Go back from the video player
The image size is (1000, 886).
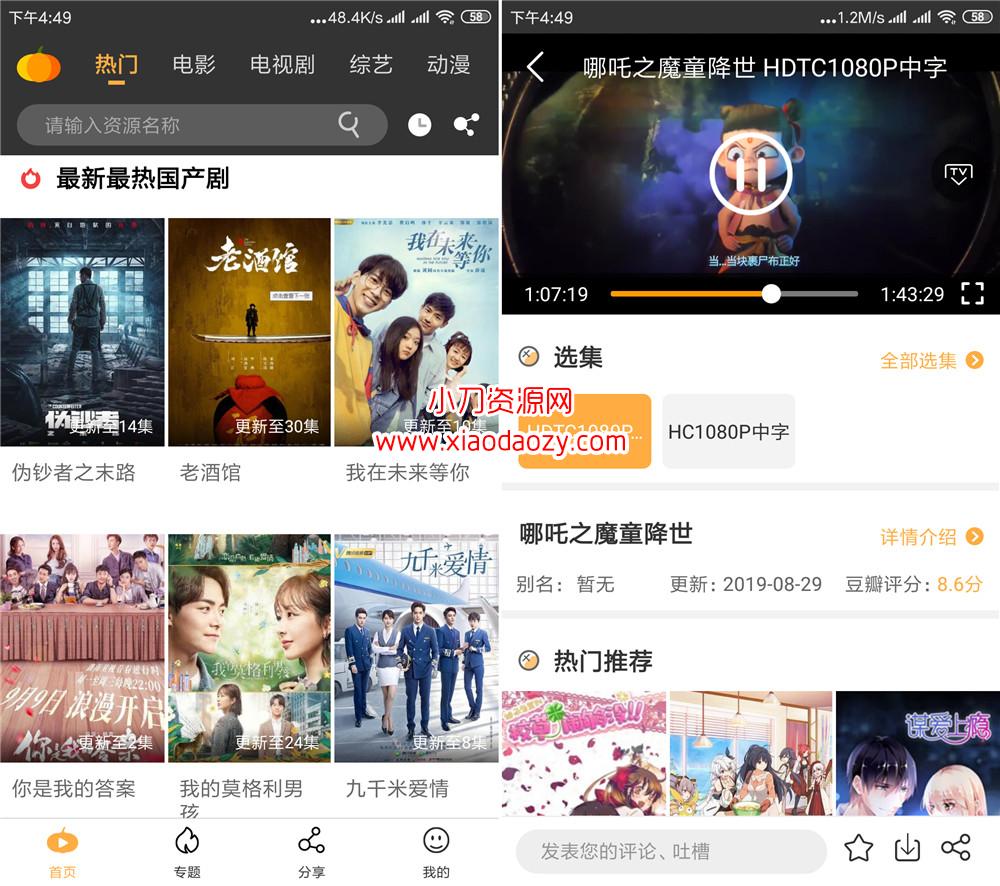point(535,67)
